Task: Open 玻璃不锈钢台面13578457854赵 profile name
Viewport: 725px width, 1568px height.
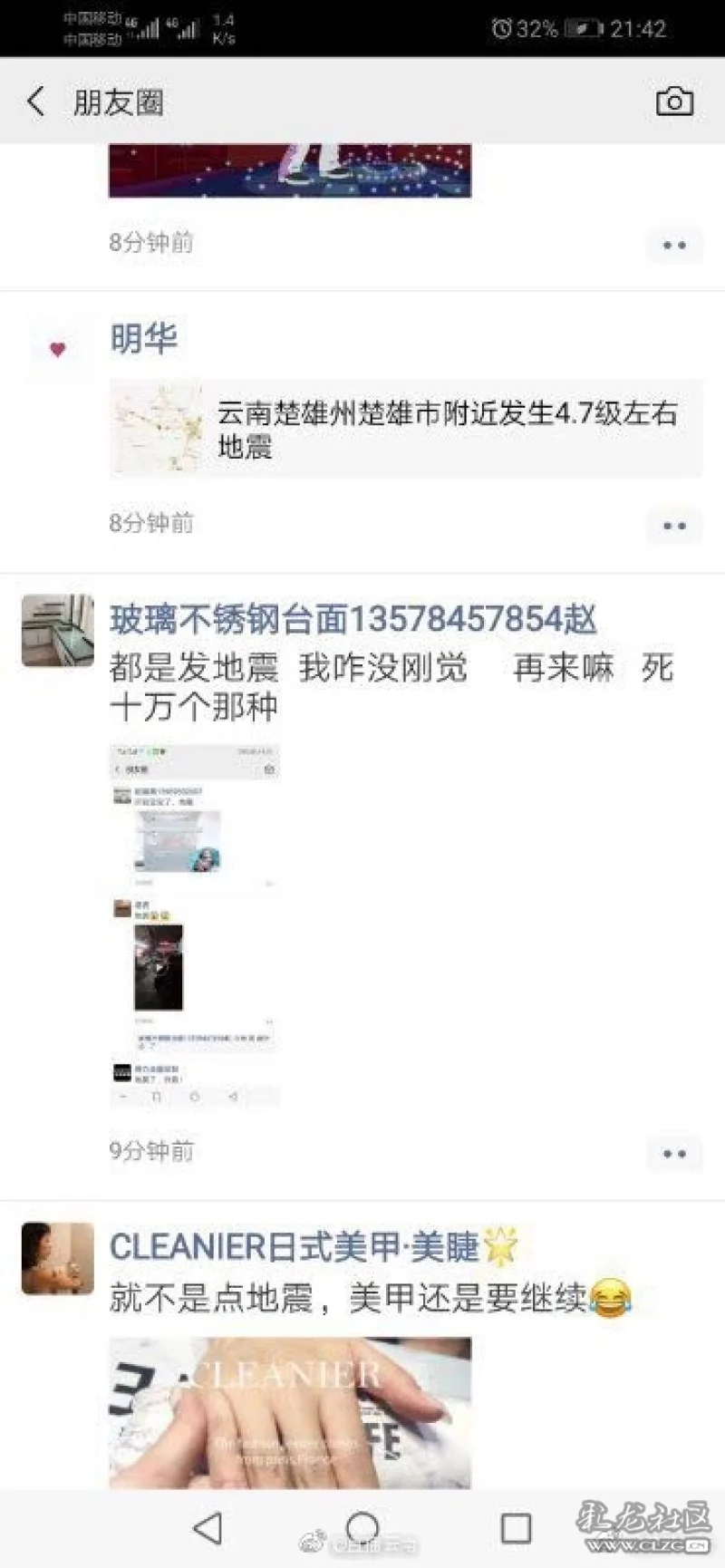Action: coord(353,620)
